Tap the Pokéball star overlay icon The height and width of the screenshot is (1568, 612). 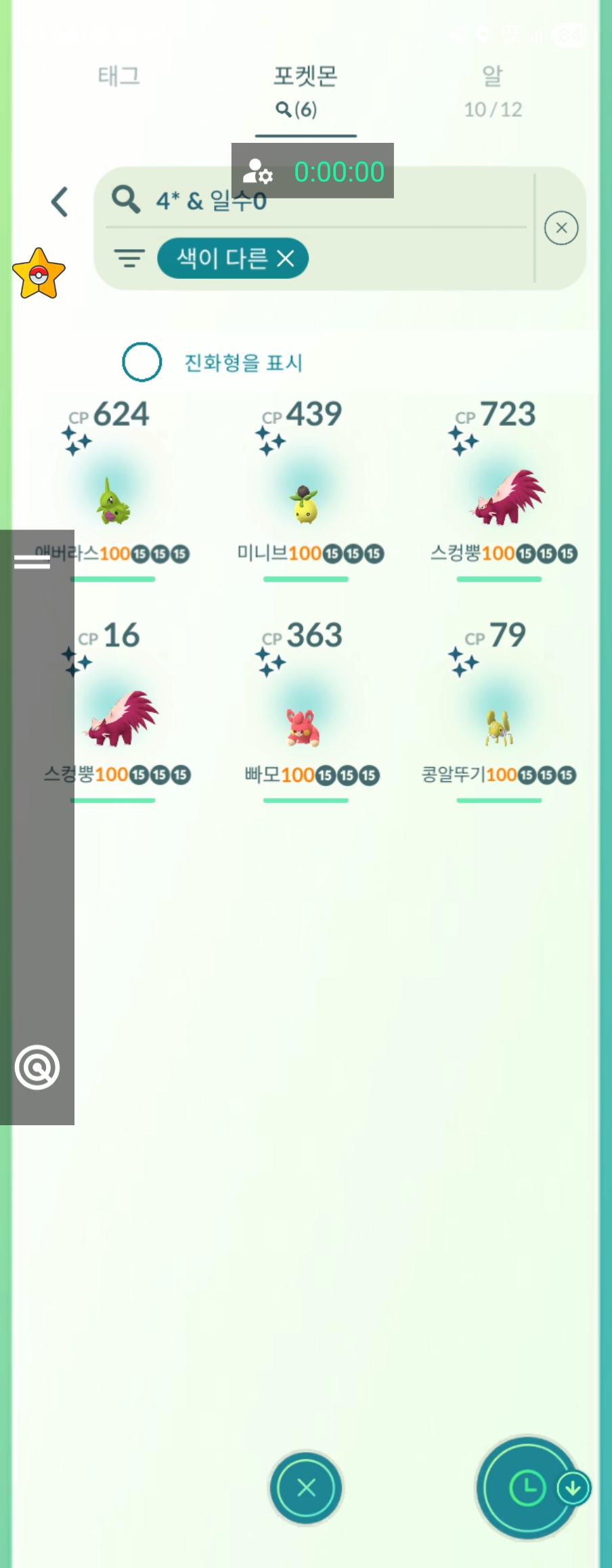[39, 274]
